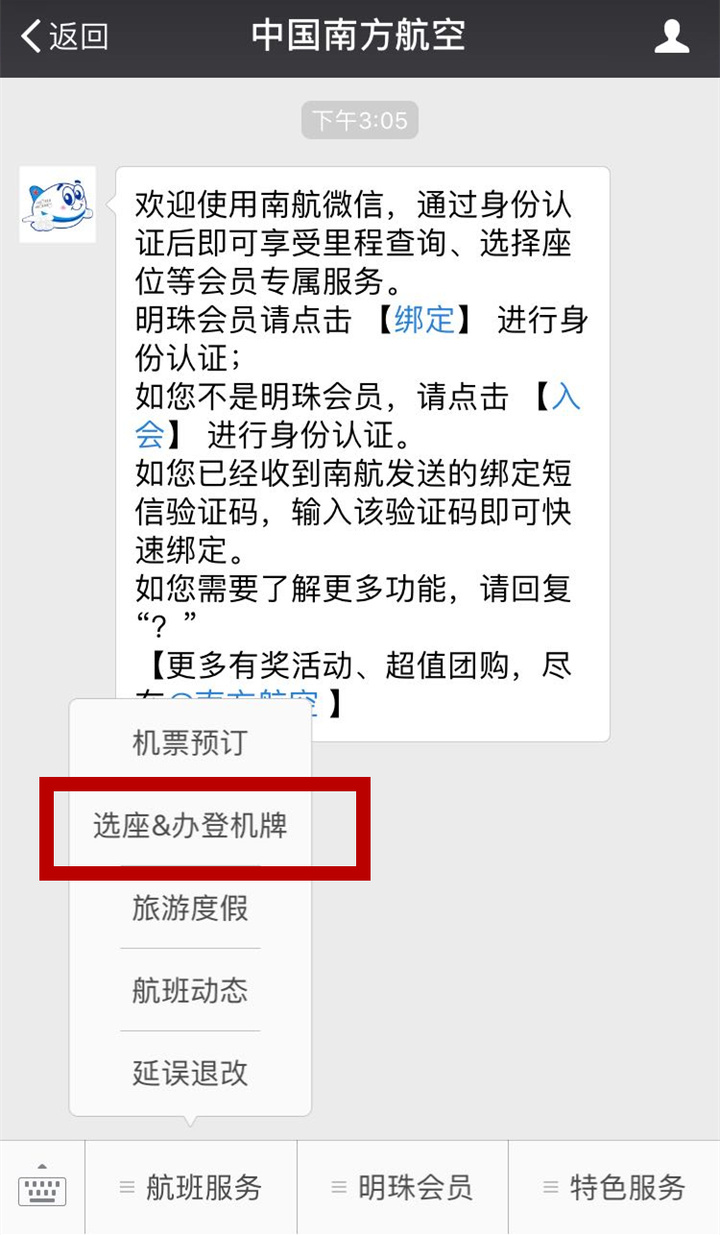Check 航班动态 flight status

pos(190,990)
